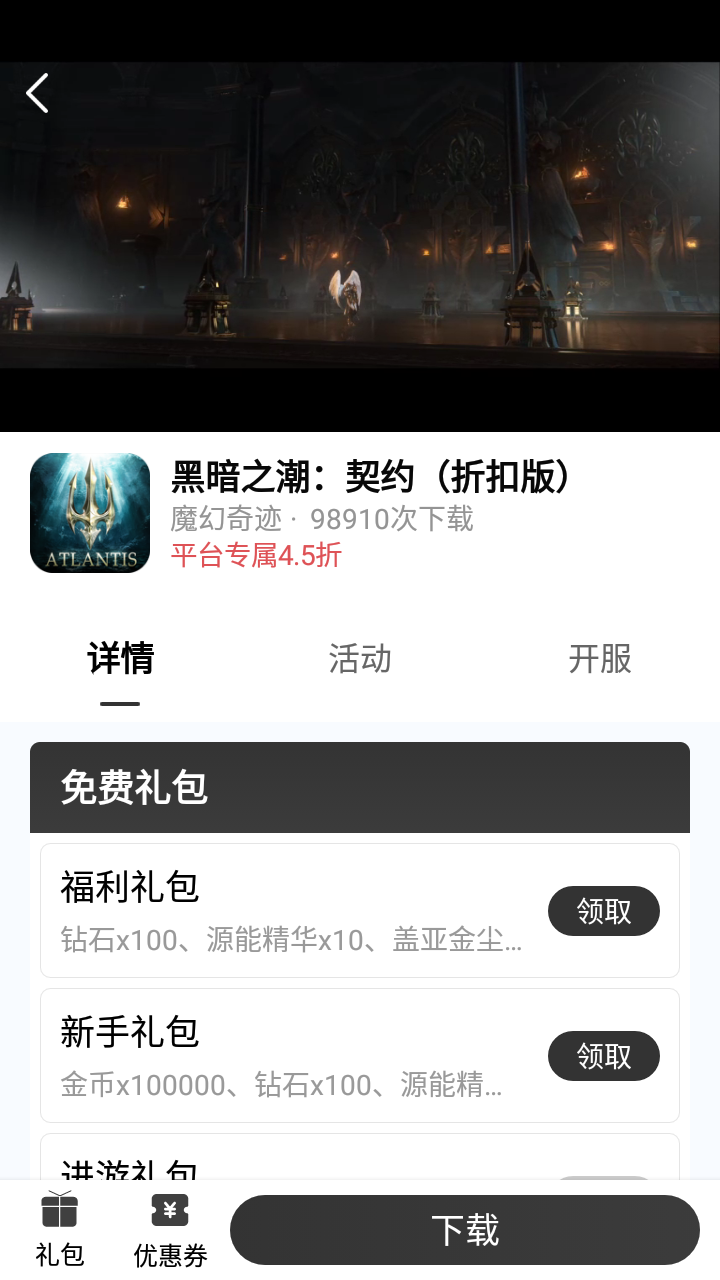The height and width of the screenshot is (1280, 720).
Task: Select the 详情 tab
Action: pyautogui.click(x=120, y=659)
